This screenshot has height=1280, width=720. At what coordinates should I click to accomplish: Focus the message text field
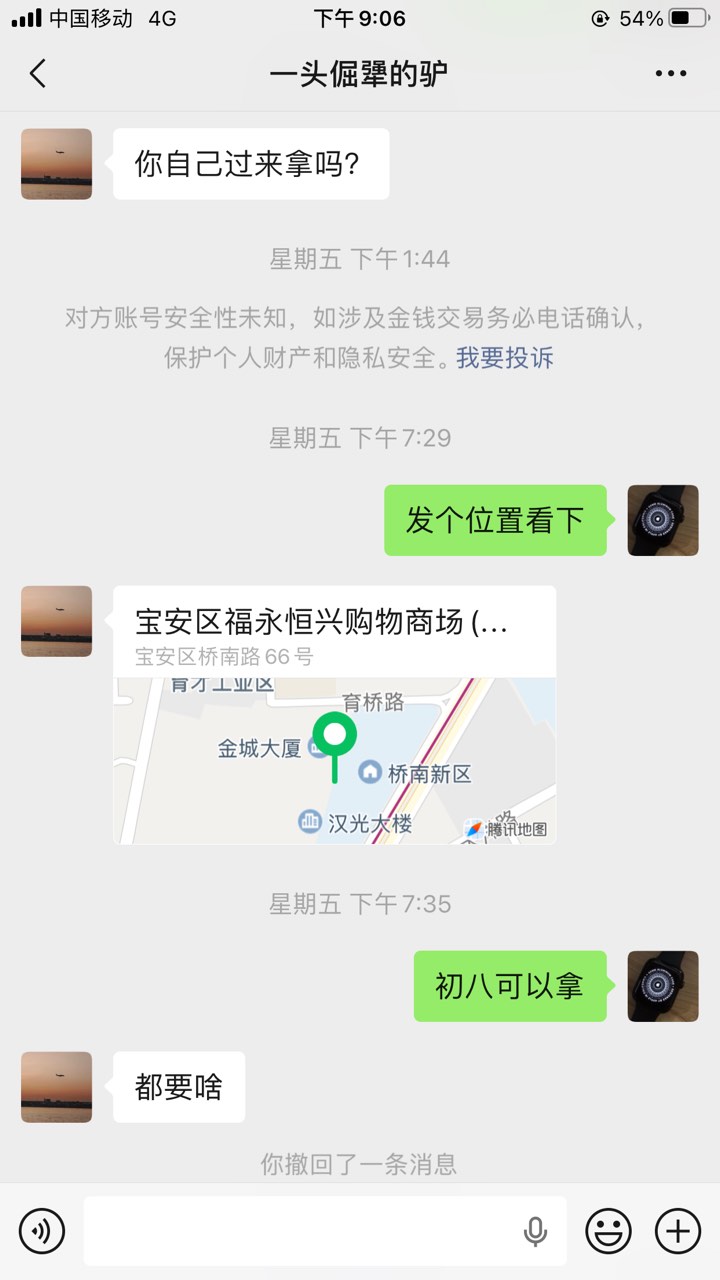pyautogui.click(x=300, y=1230)
